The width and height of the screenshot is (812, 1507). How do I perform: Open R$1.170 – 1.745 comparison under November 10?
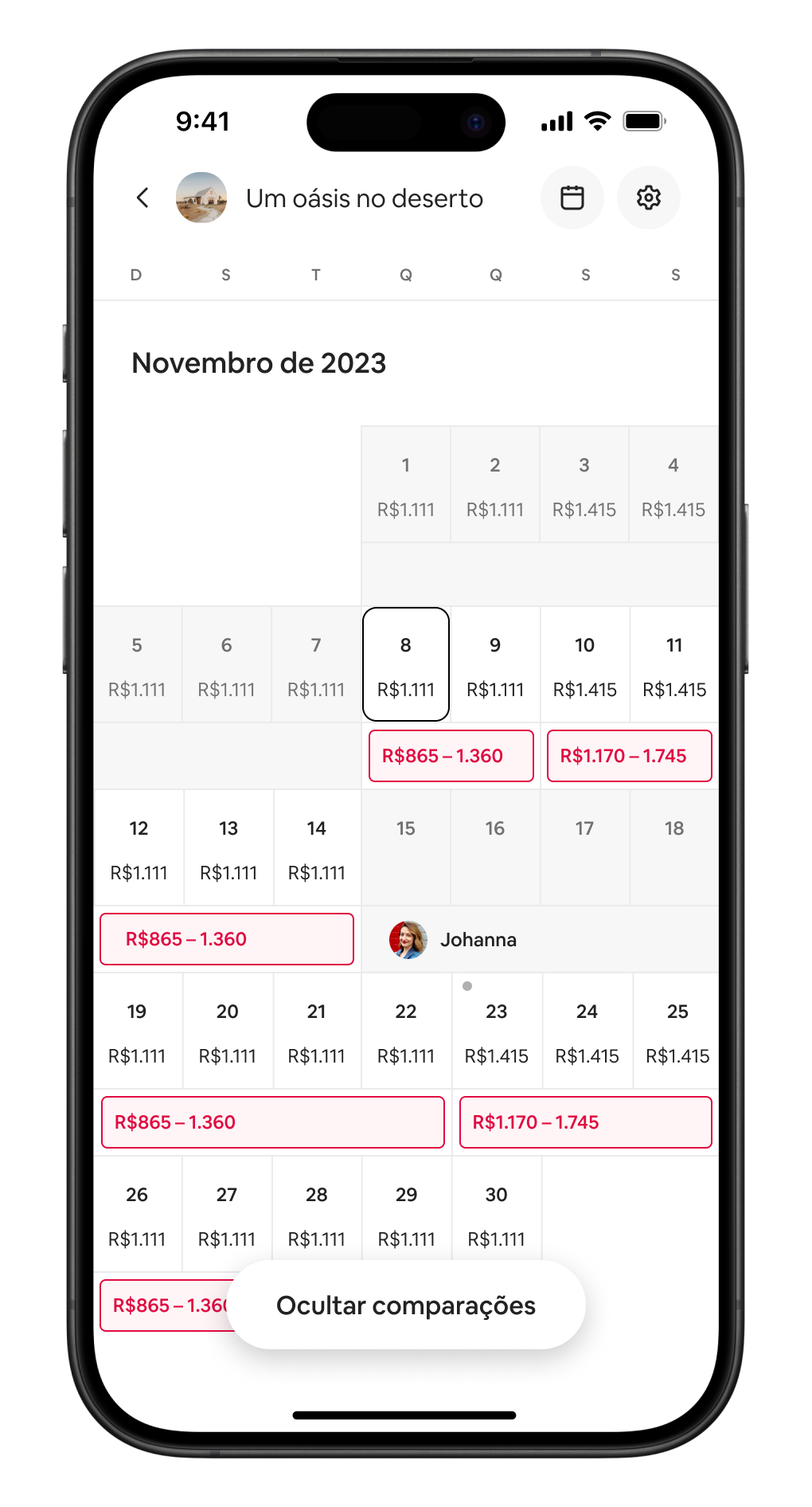[629, 756]
